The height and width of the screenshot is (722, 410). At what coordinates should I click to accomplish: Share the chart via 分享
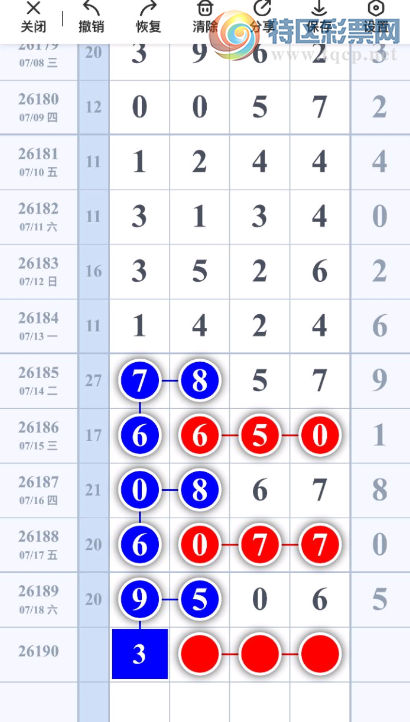(x=262, y=17)
